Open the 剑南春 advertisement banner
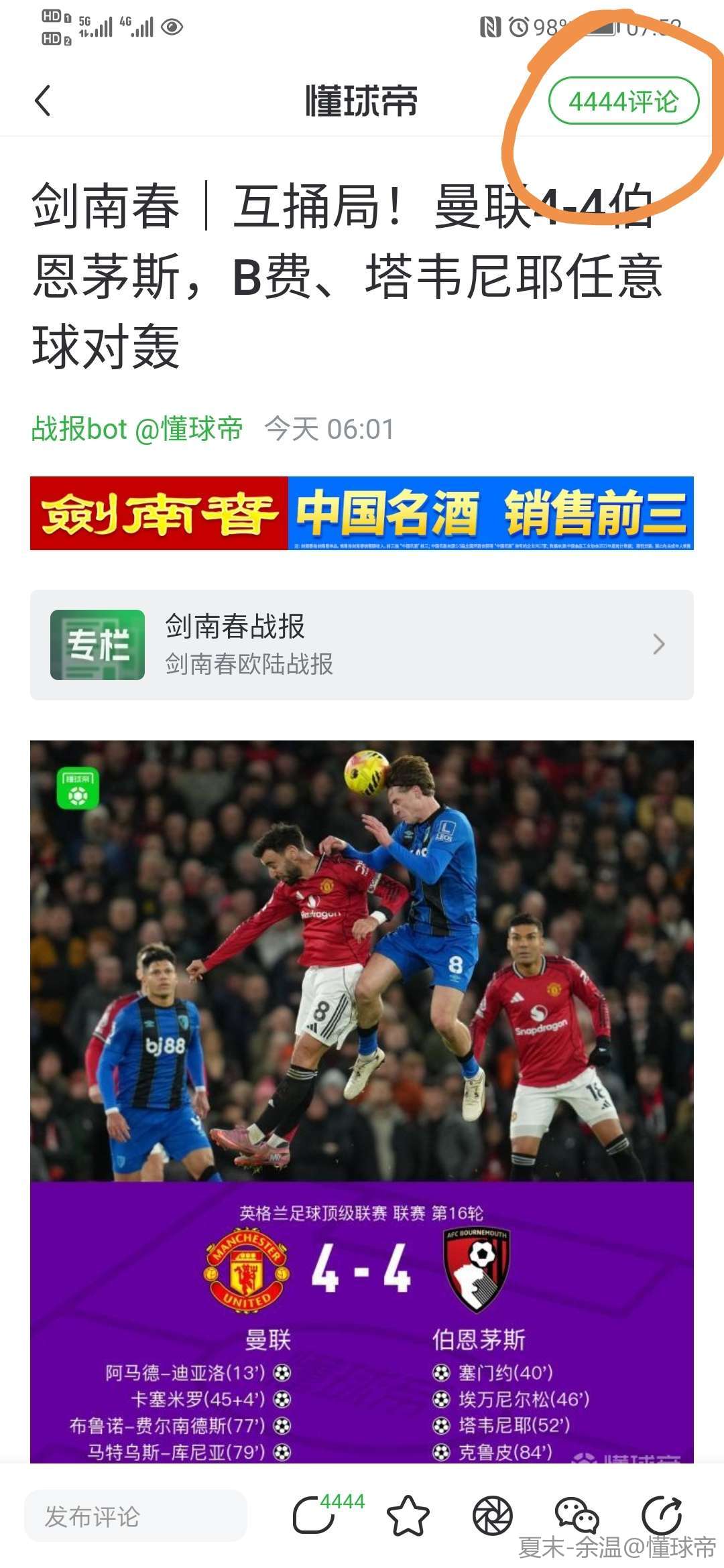Screen dimensions: 724x1568 [362, 513]
